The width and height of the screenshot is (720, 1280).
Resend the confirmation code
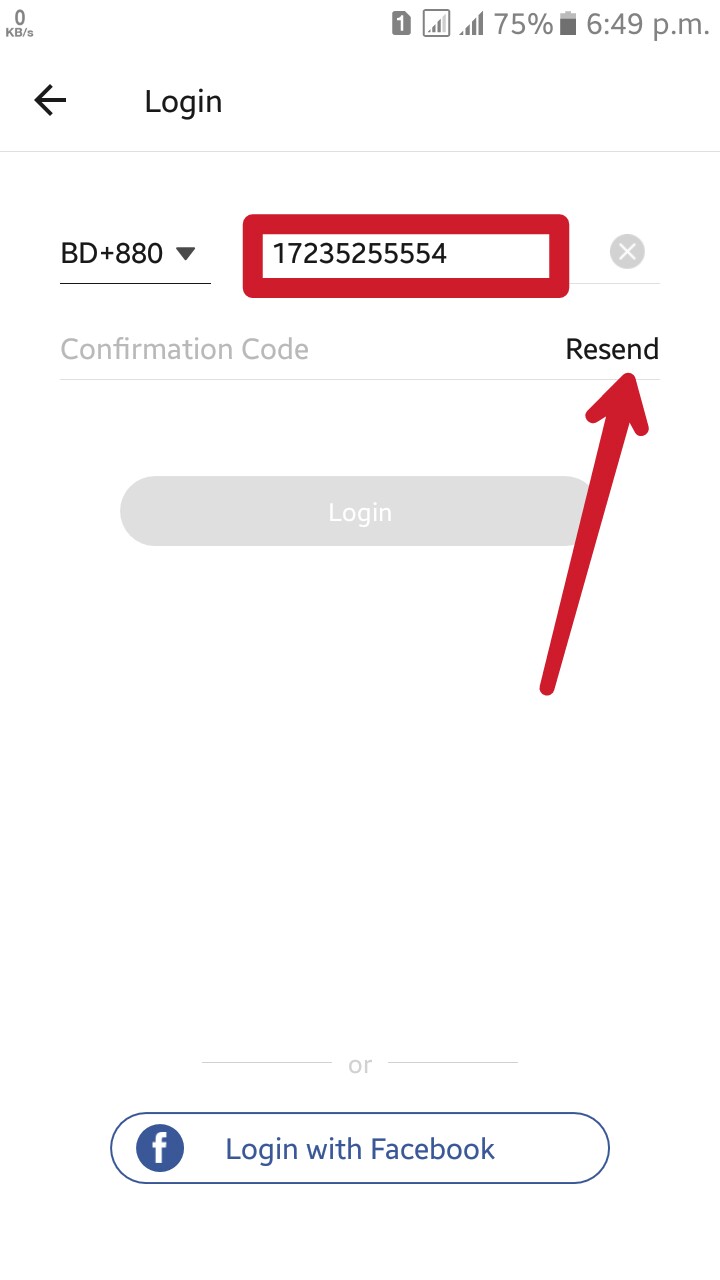click(x=612, y=350)
